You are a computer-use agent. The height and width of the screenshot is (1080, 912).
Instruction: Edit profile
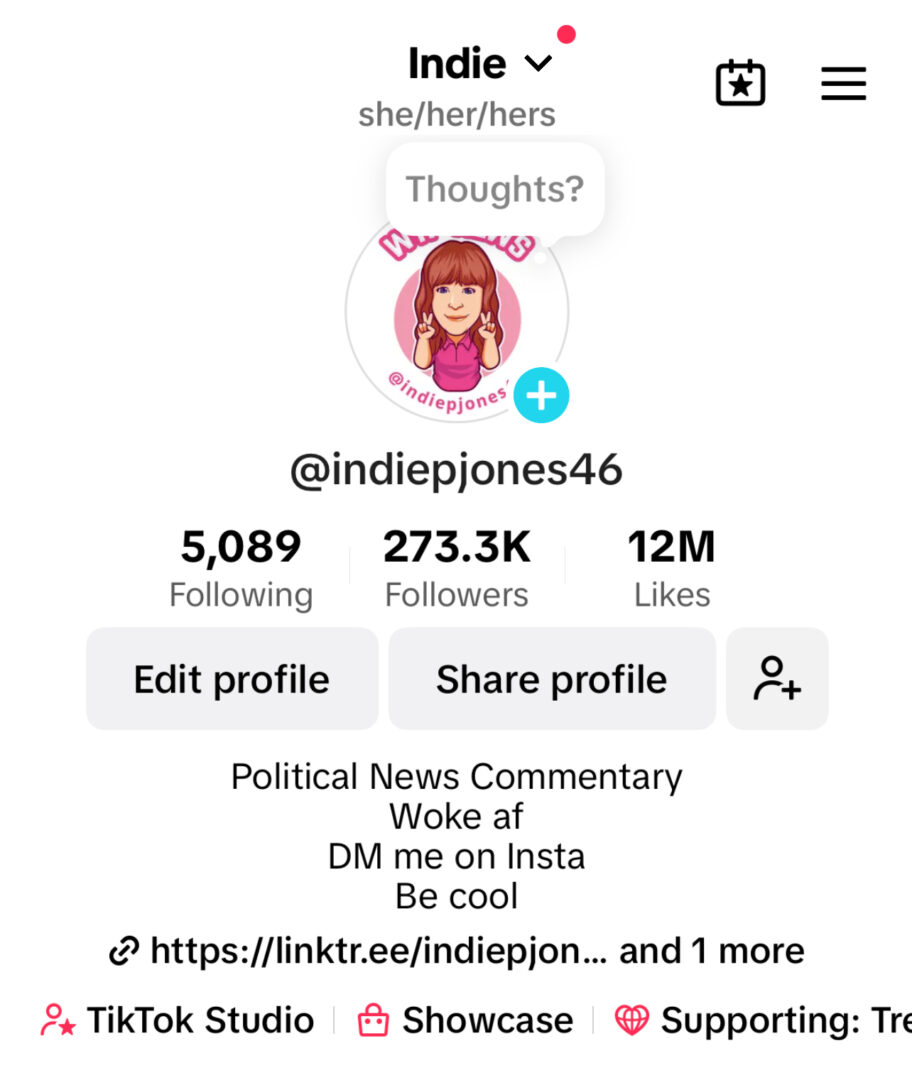(x=232, y=679)
